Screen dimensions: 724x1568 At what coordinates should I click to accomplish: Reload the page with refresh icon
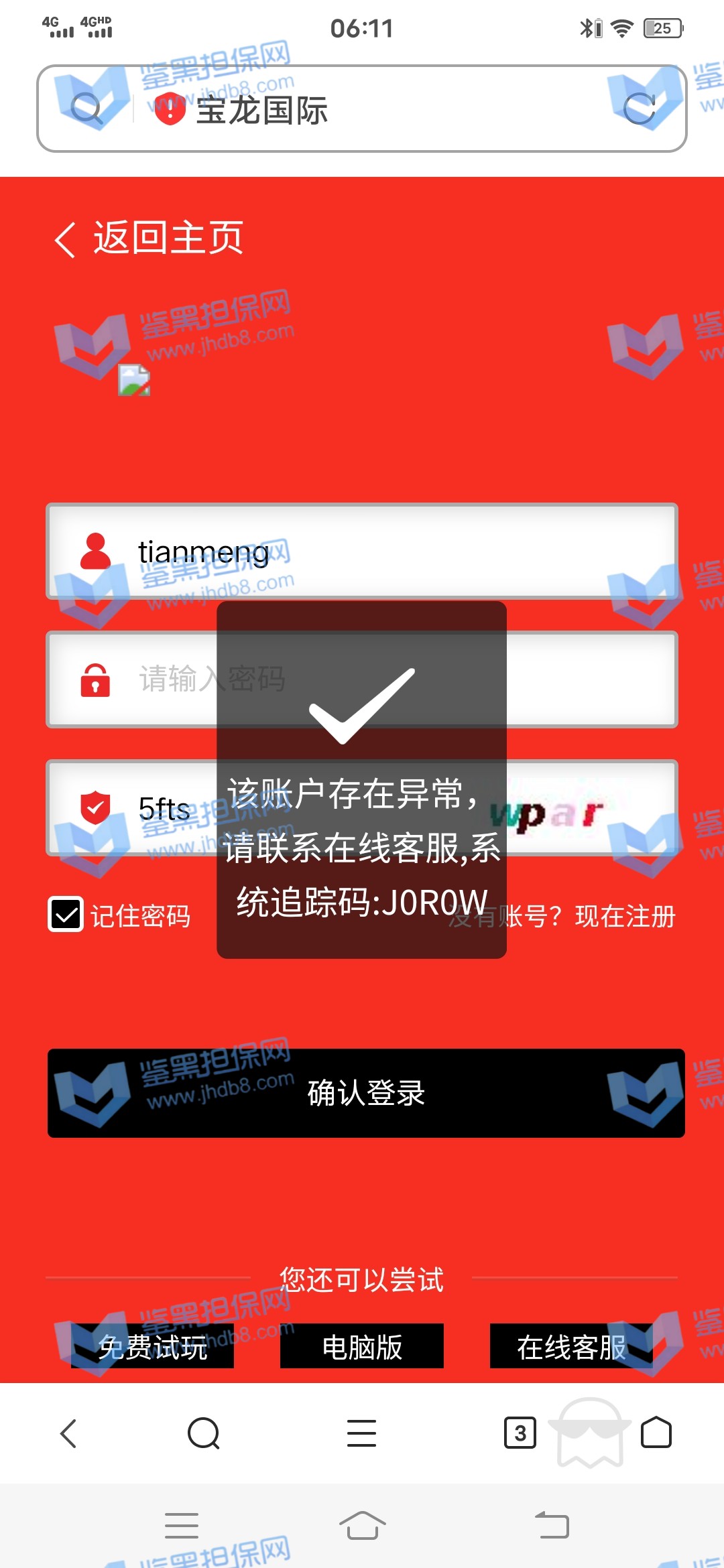tap(638, 109)
